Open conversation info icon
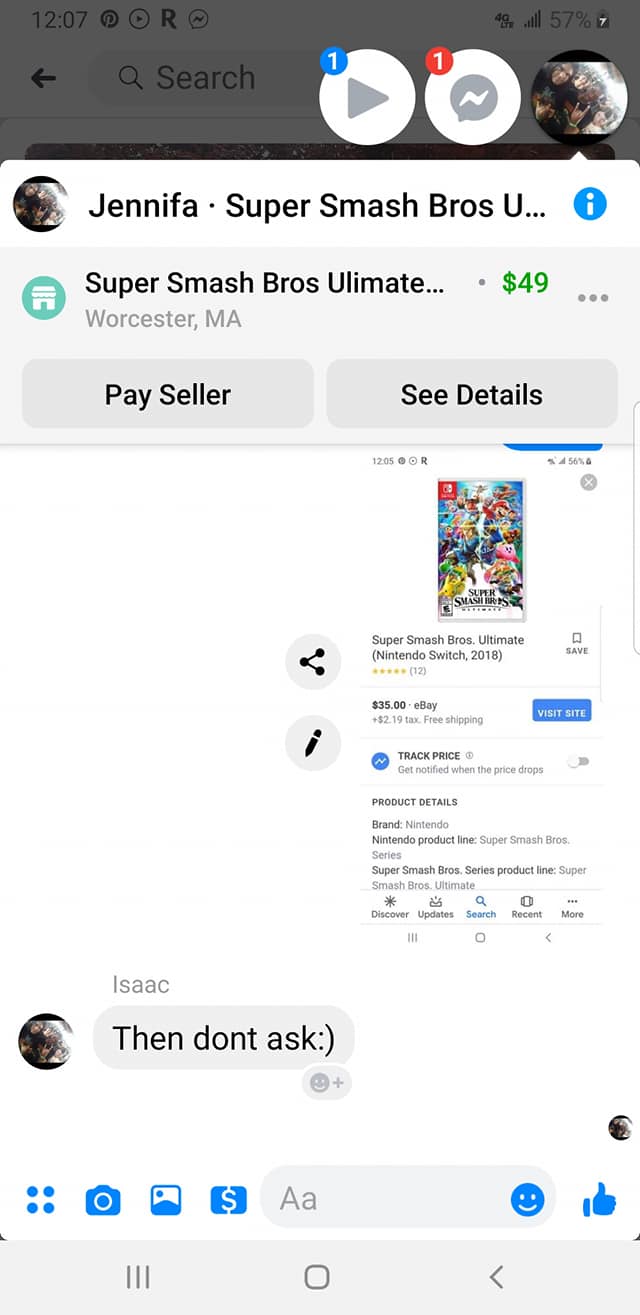The height and width of the screenshot is (1315, 640). [x=590, y=204]
